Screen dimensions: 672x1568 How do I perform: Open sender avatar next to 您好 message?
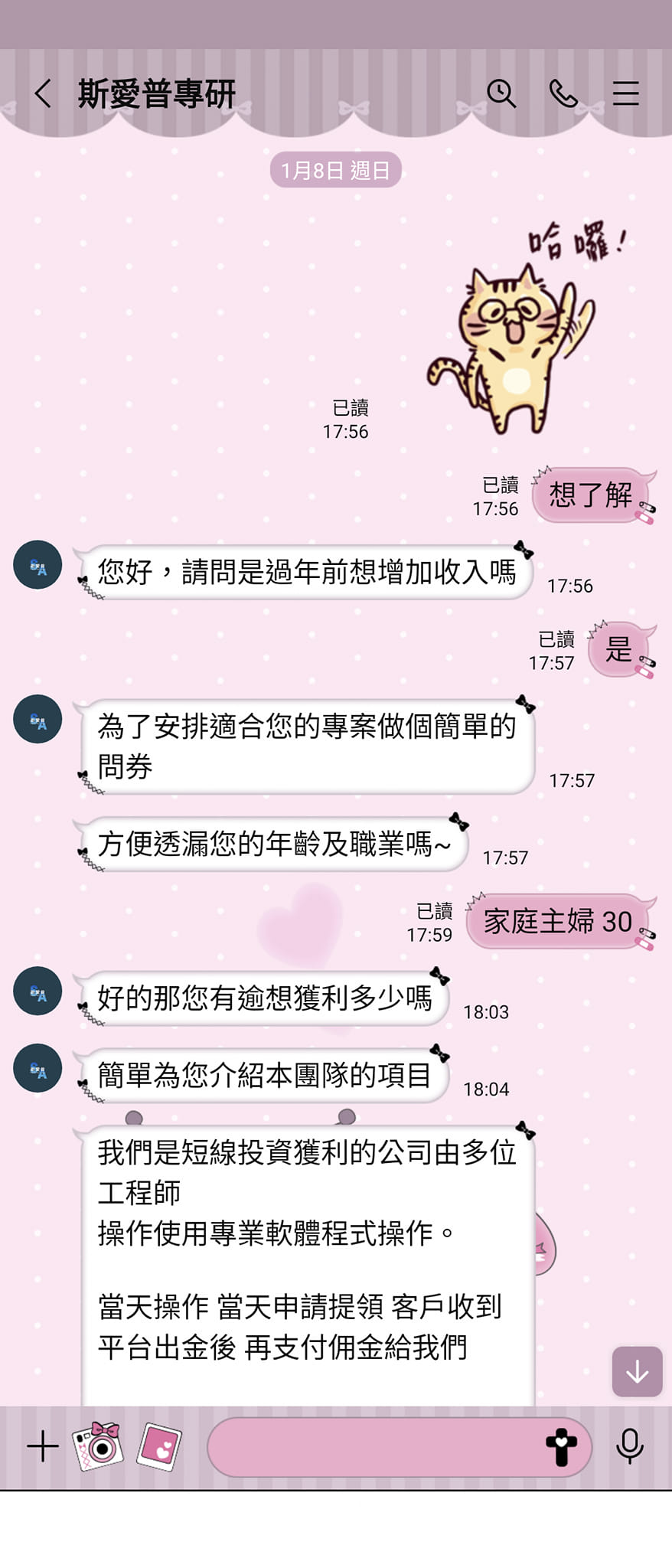click(38, 565)
